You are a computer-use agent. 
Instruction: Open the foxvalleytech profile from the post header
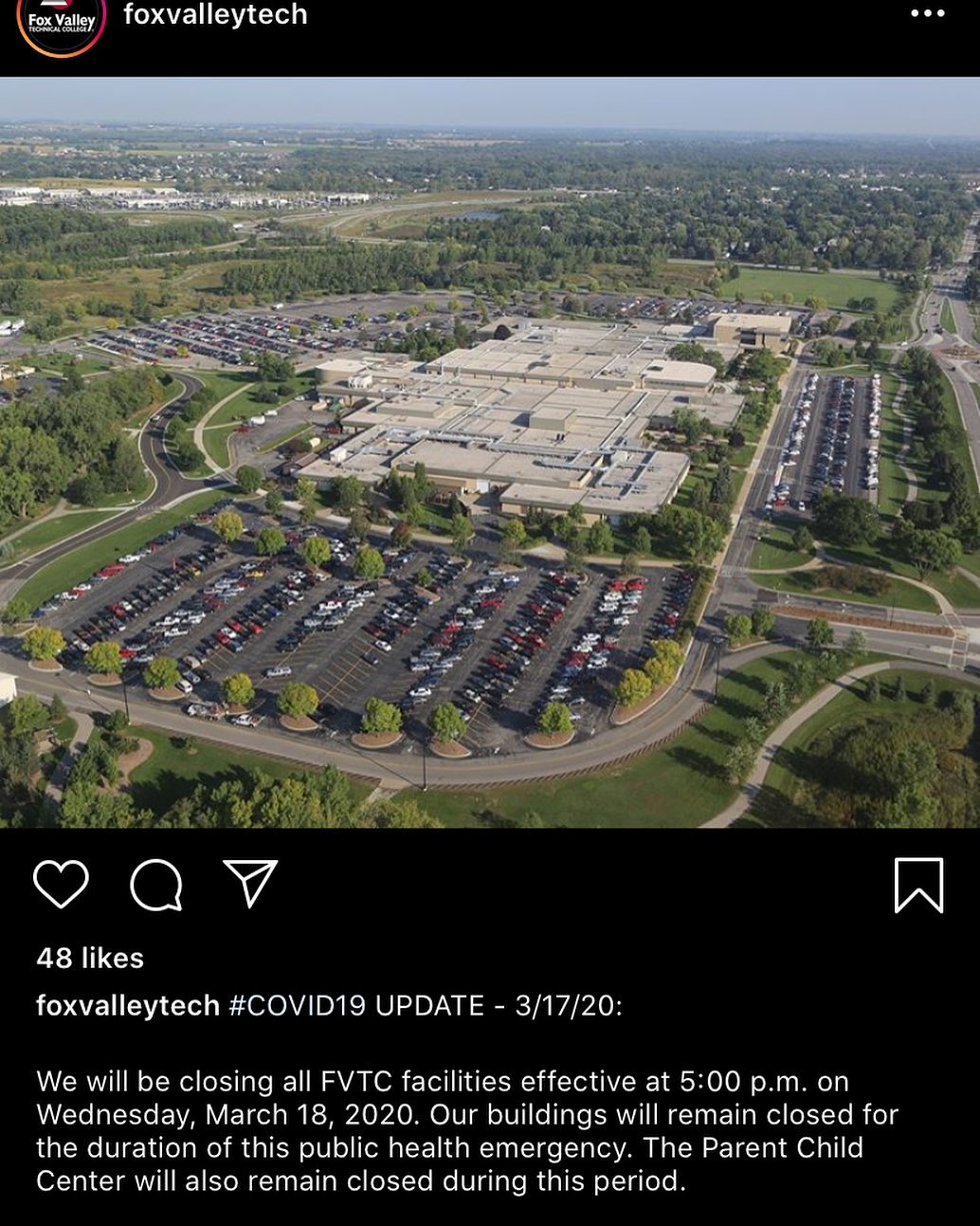point(215,15)
